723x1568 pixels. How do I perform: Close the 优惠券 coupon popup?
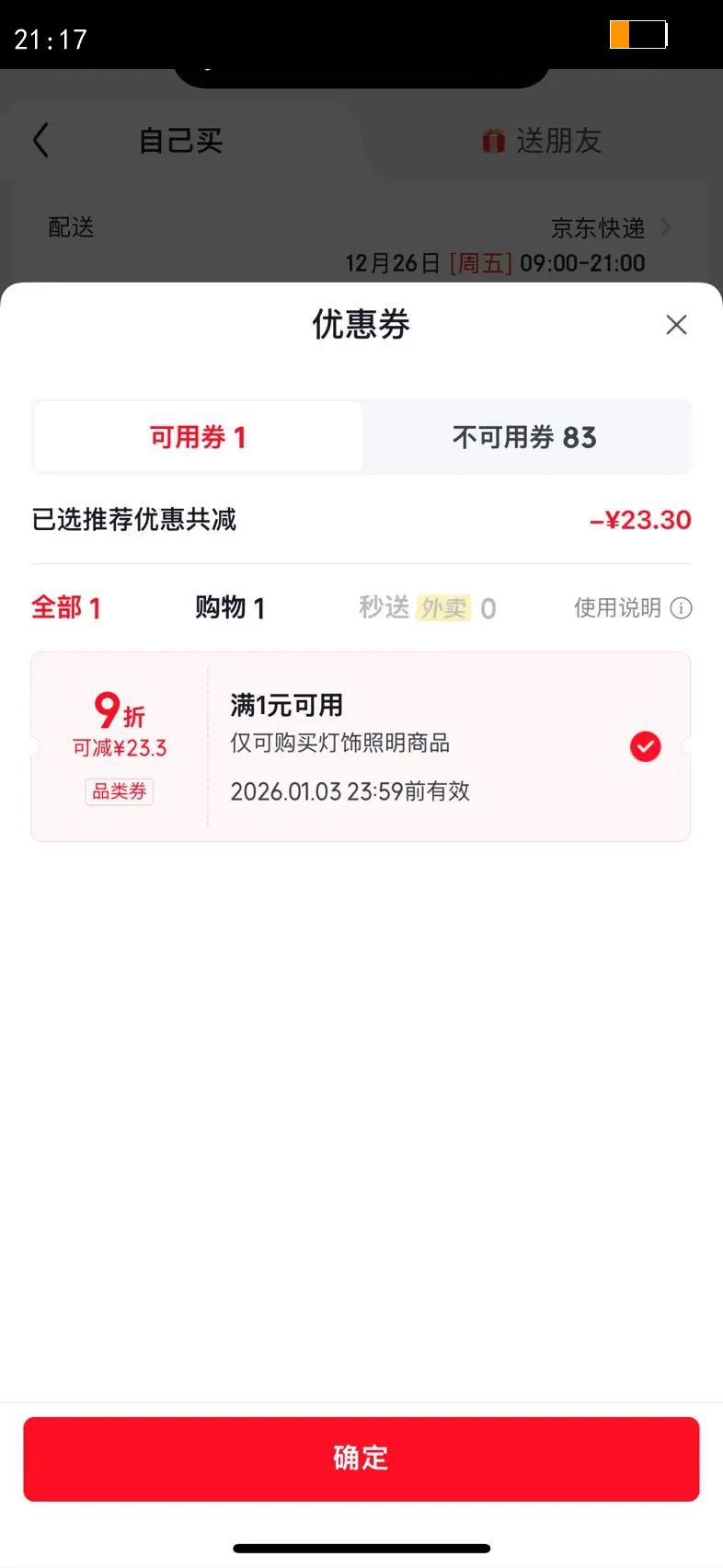pyautogui.click(x=676, y=325)
